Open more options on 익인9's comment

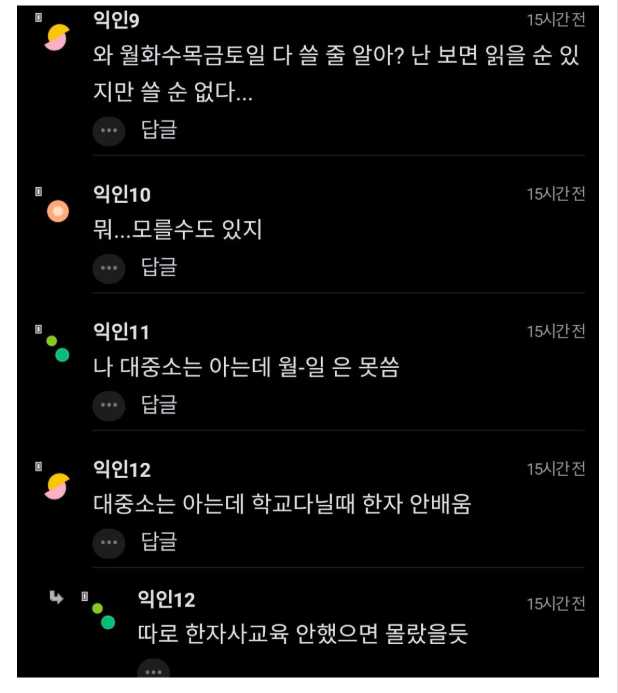[x=108, y=131]
